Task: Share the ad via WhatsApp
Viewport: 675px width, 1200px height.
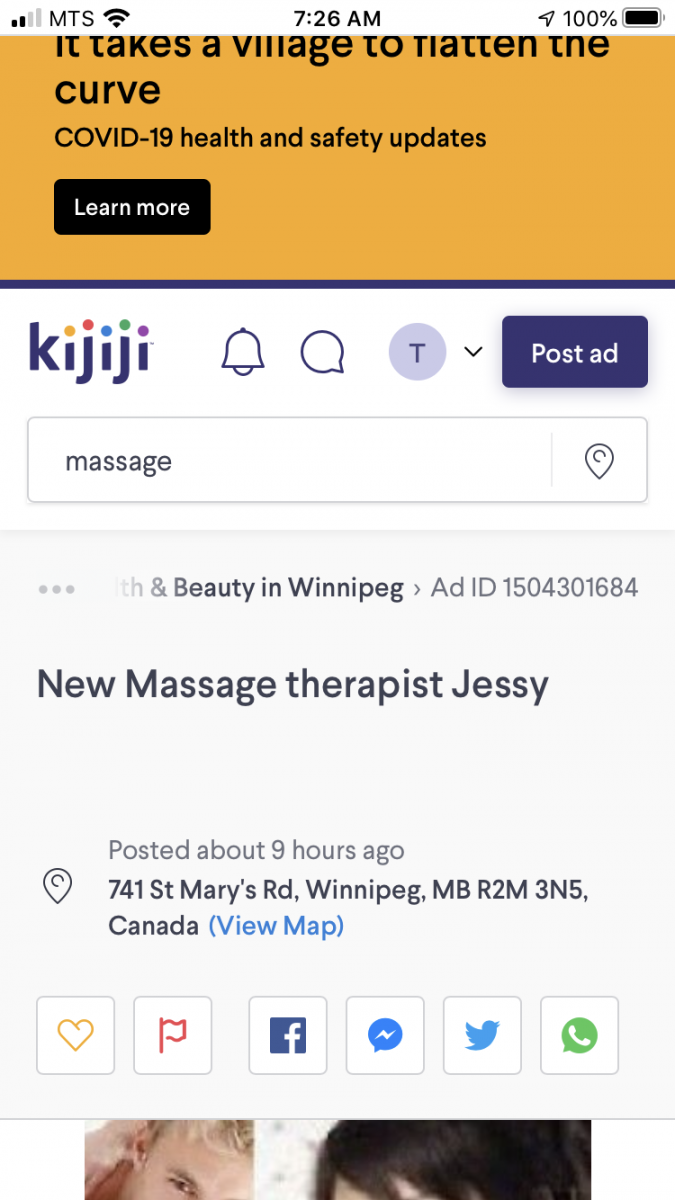Action: tap(579, 1035)
